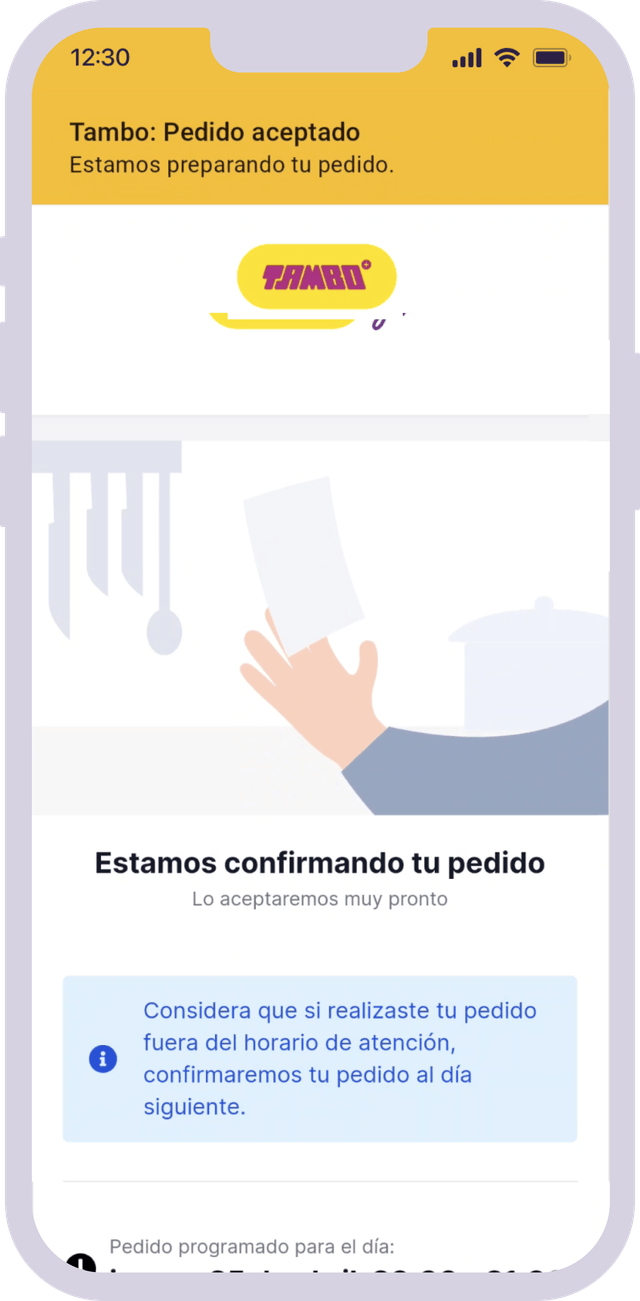Screen dimensions: 640x1301
Task: Open the Tambo 'Pedido aceptado' notification banner
Action: click(320, 147)
